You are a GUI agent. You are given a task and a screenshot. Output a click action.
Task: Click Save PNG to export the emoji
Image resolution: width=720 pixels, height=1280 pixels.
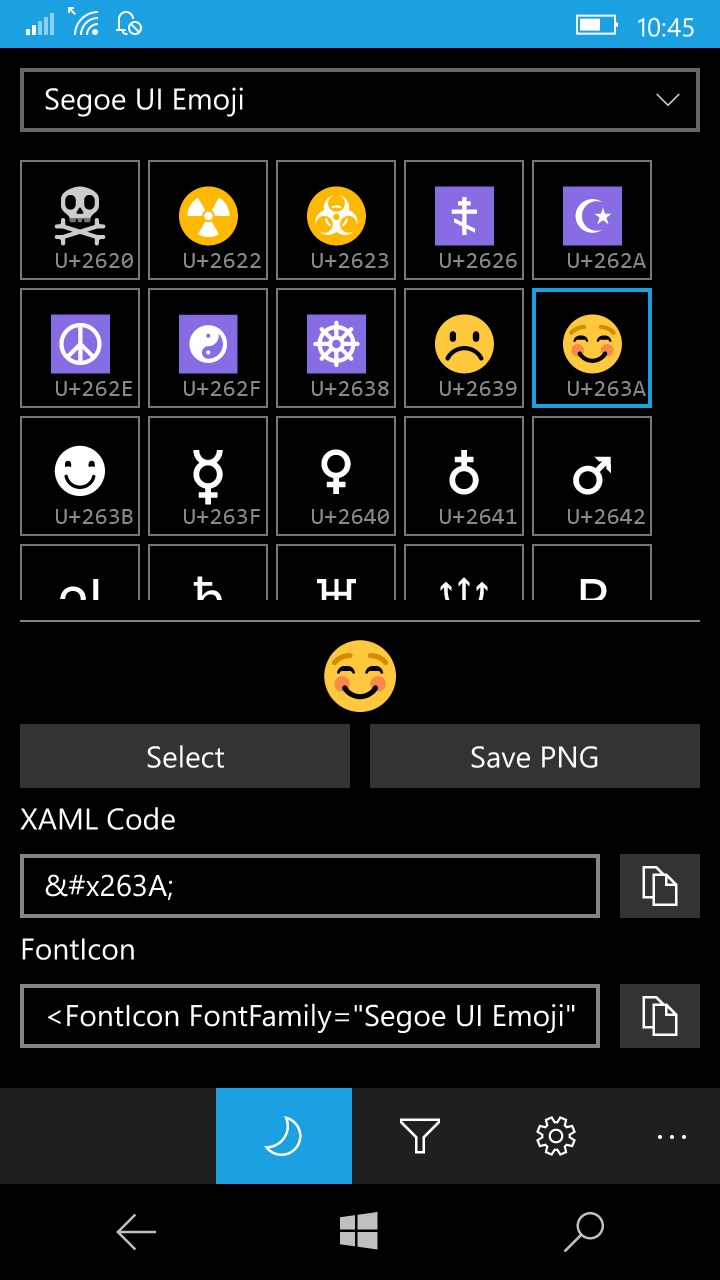pyautogui.click(x=534, y=757)
